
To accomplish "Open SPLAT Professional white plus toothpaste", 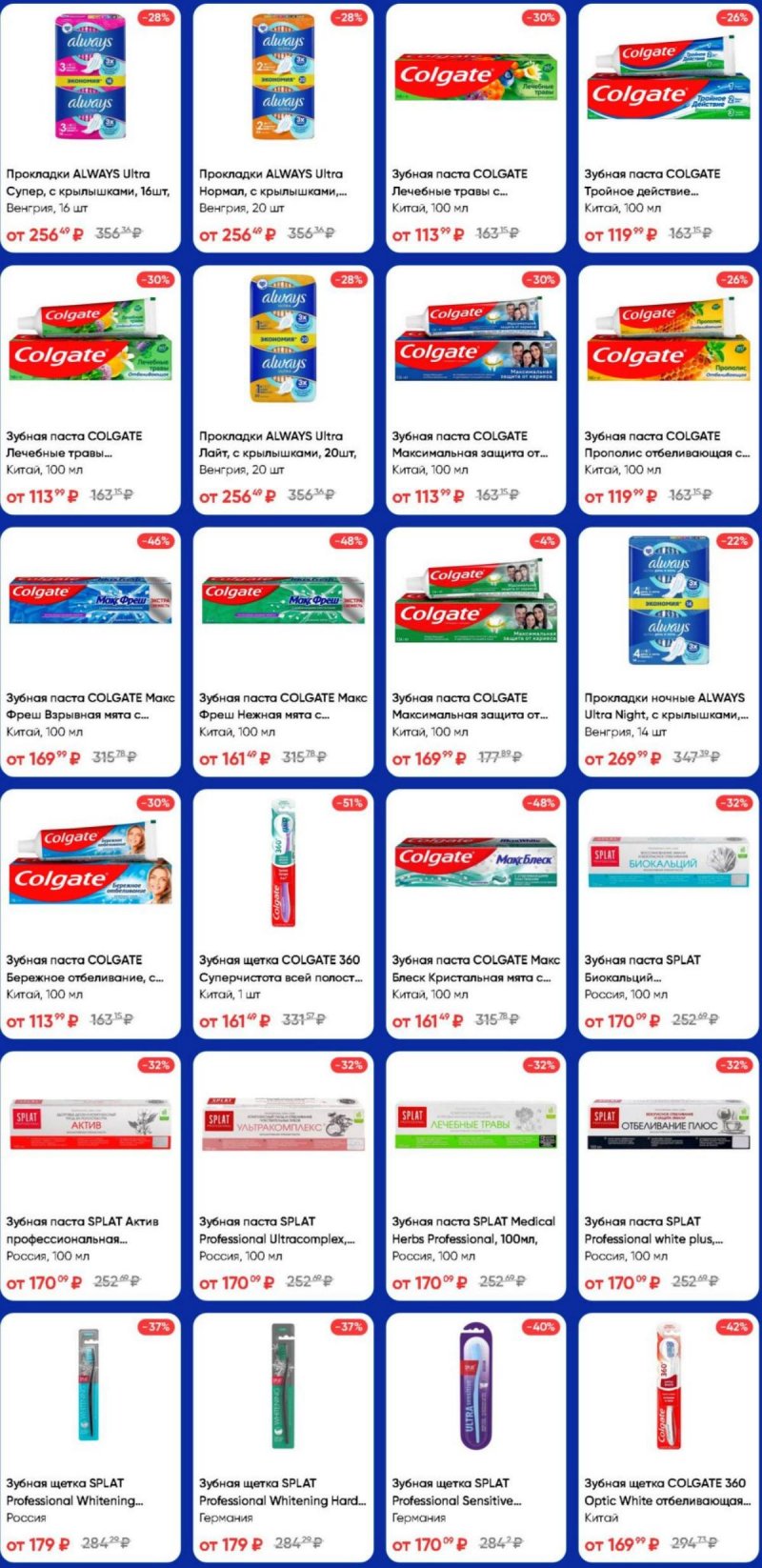I will pos(669,1176).
